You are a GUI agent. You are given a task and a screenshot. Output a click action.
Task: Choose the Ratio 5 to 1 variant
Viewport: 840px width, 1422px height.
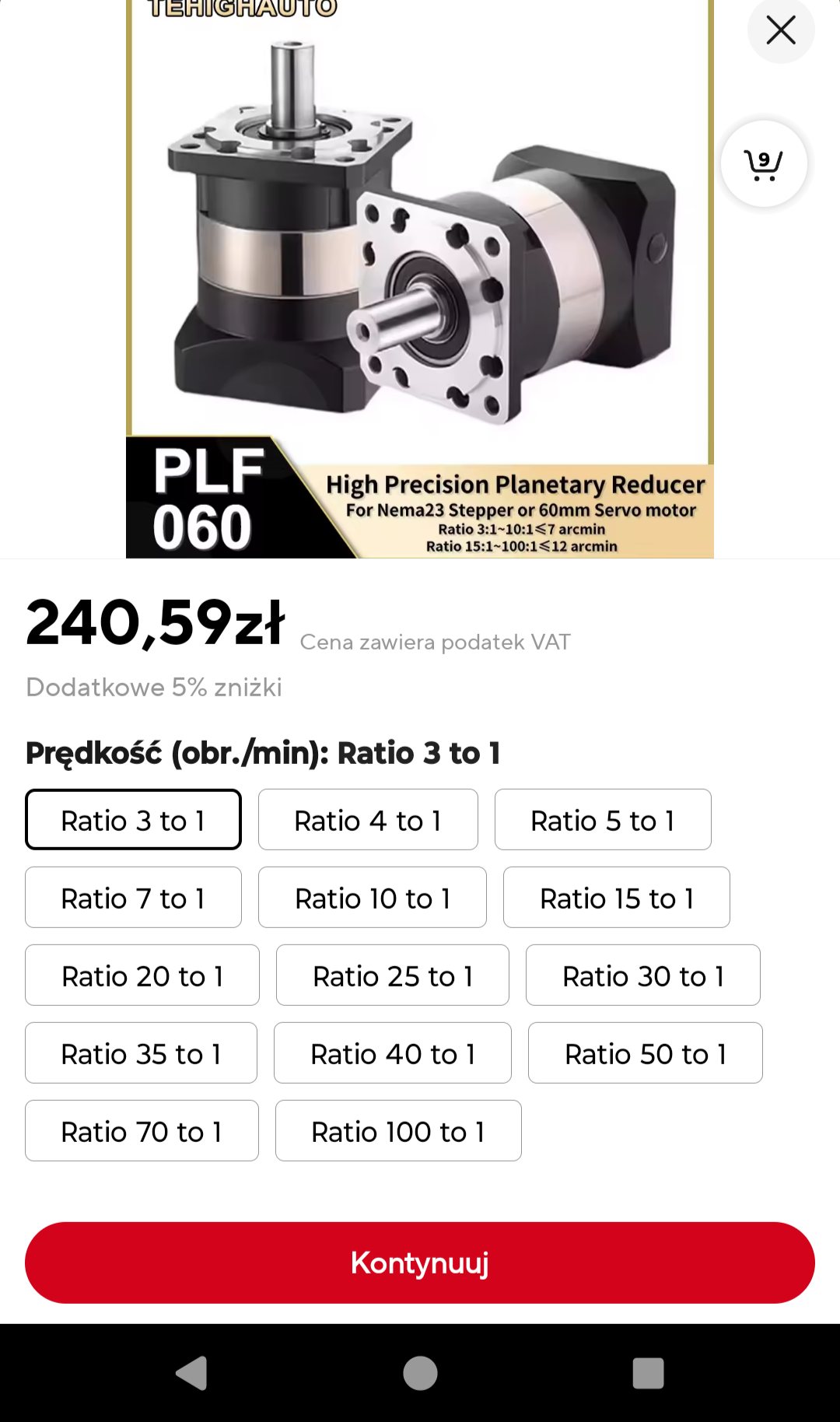pyautogui.click(x=603, y=820)
